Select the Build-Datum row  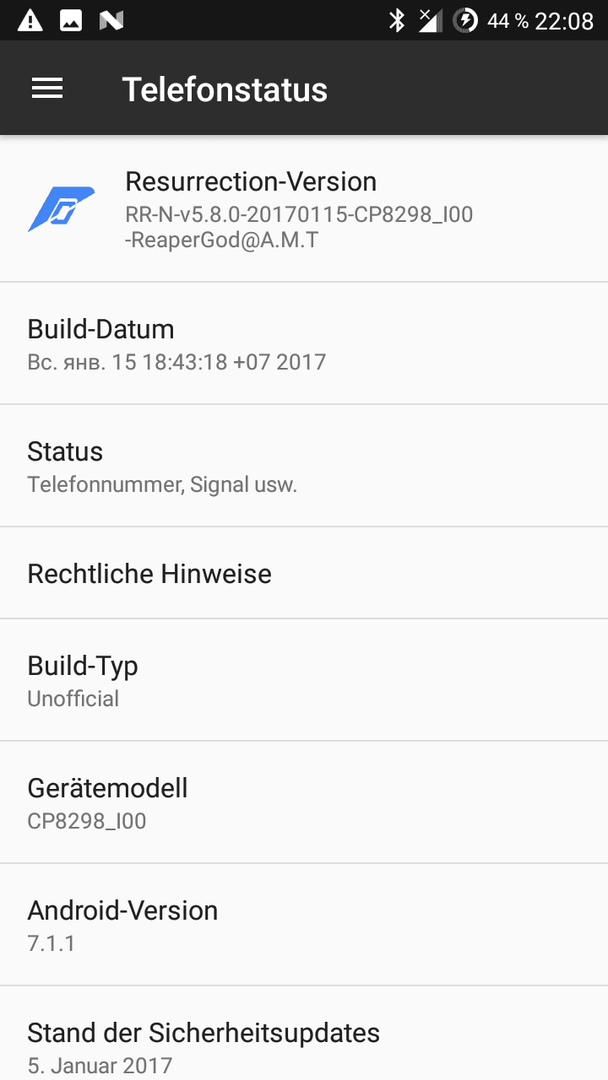(304, 343)
